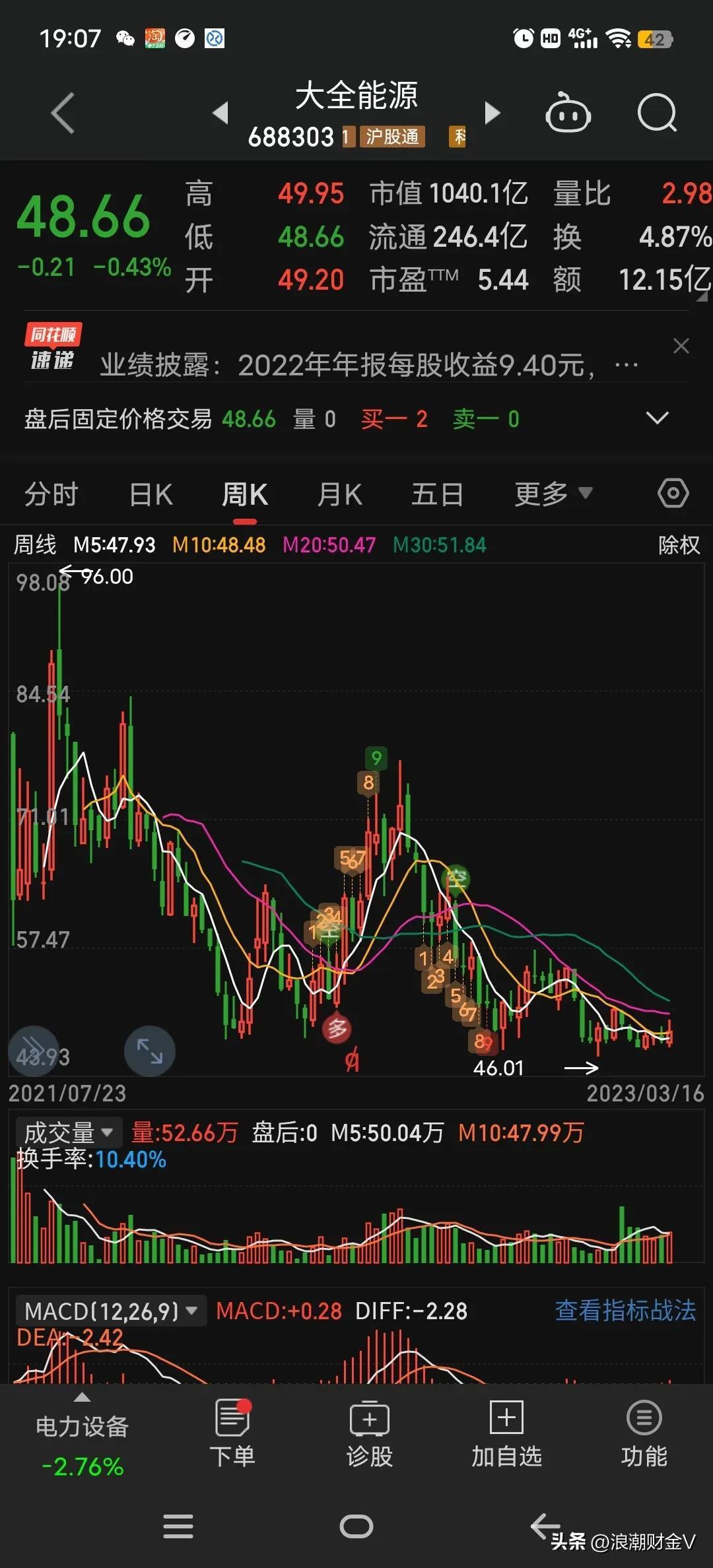Switch to the next stock with right triangle

(x=492, y=113)
